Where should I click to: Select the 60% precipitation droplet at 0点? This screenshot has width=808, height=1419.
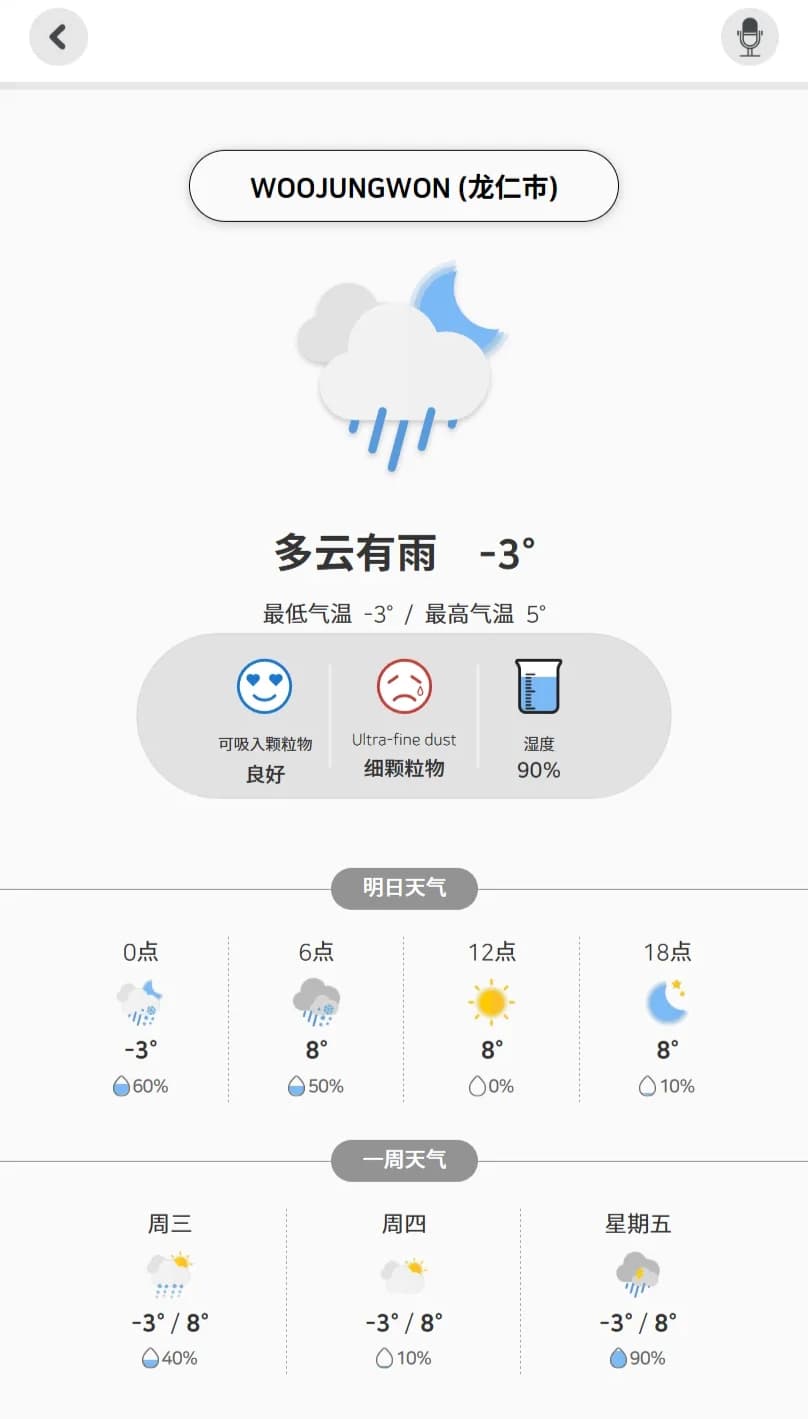point(141,1085)
